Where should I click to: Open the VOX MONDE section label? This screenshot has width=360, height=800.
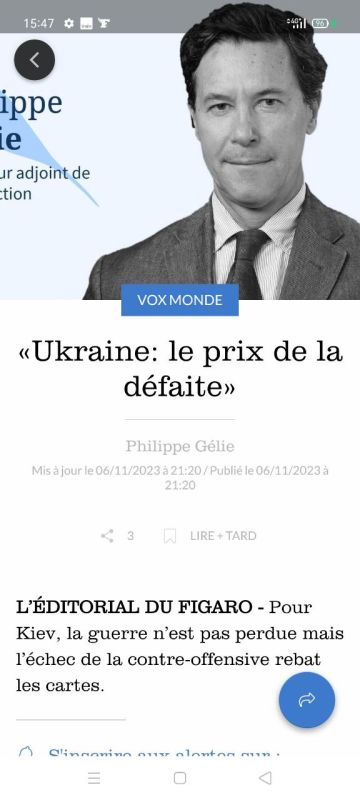point(180,300)
